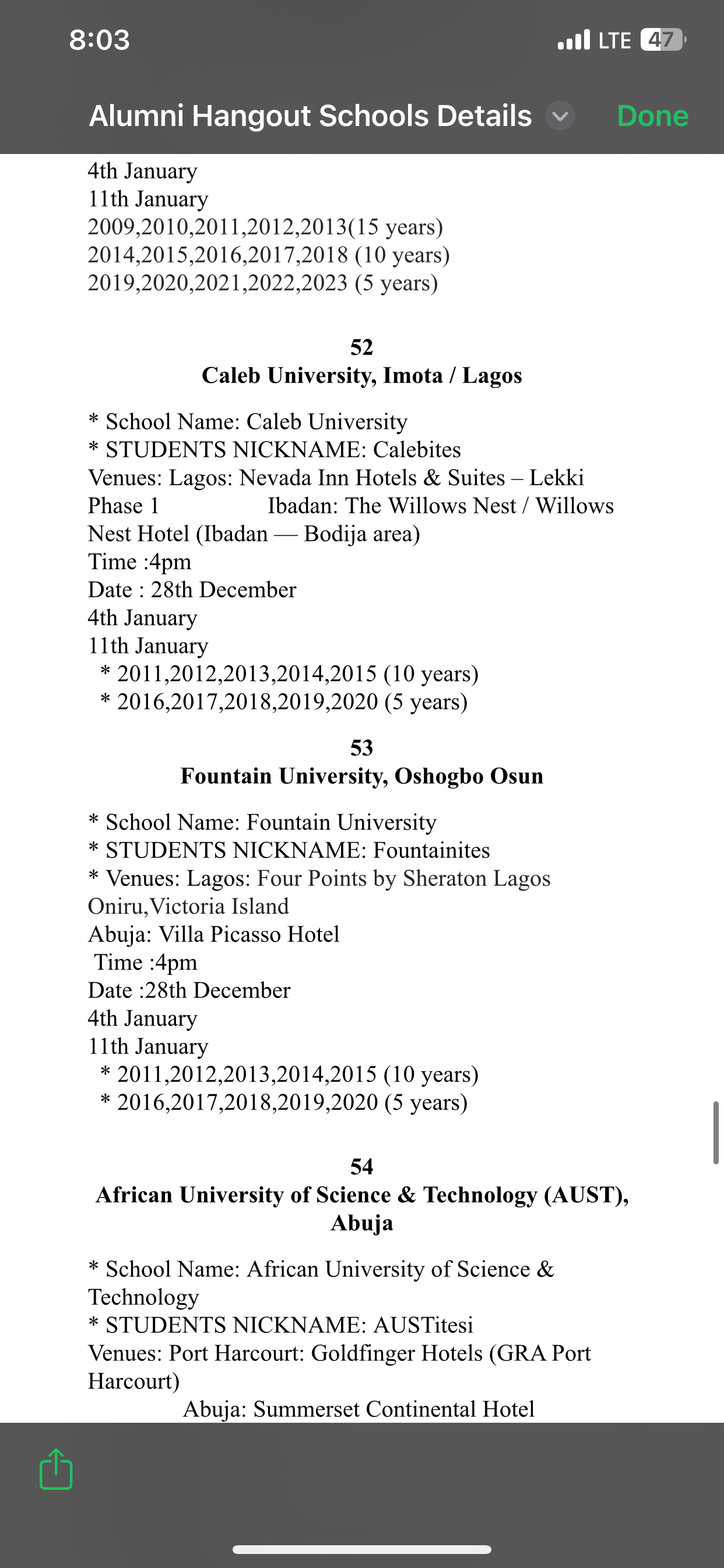Viewport: 724px width, 1568px height.
Task: Expand the document title dropdown chevron
Action: [x=560, y=116]
